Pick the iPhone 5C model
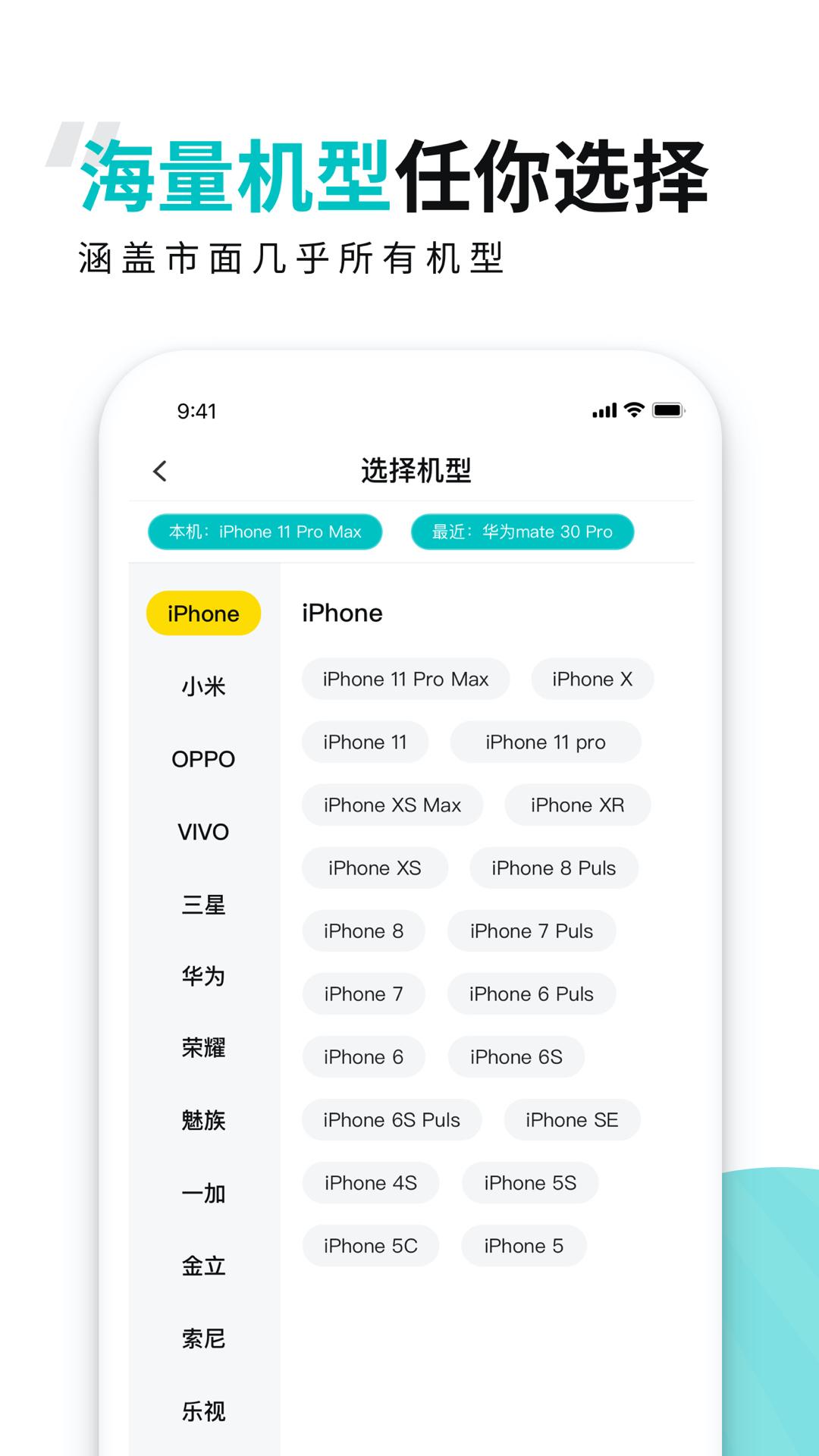The height and width of the screenshot is (1456, 819). (371, 1246)
